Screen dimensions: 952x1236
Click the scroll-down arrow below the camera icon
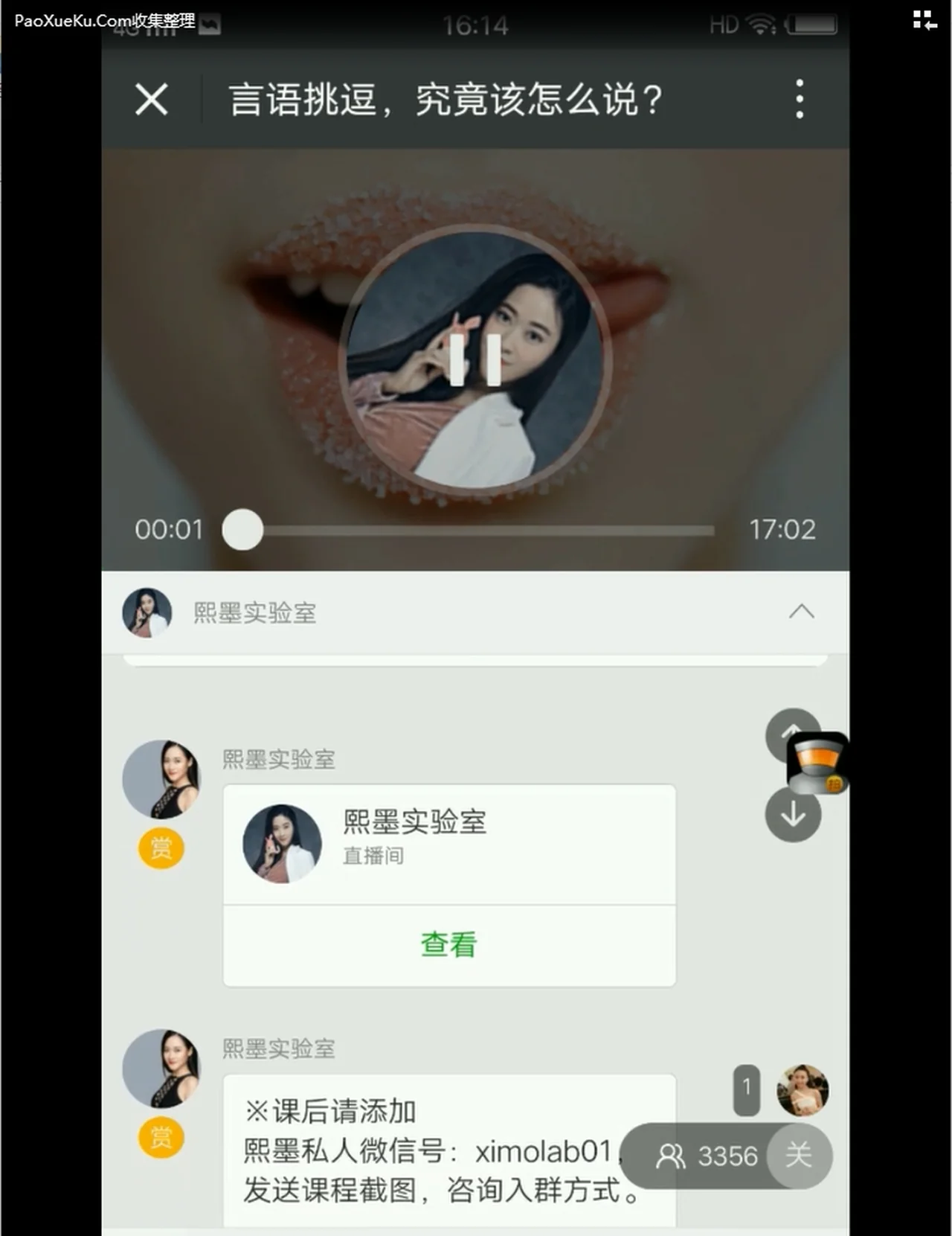tap(791, 814)
